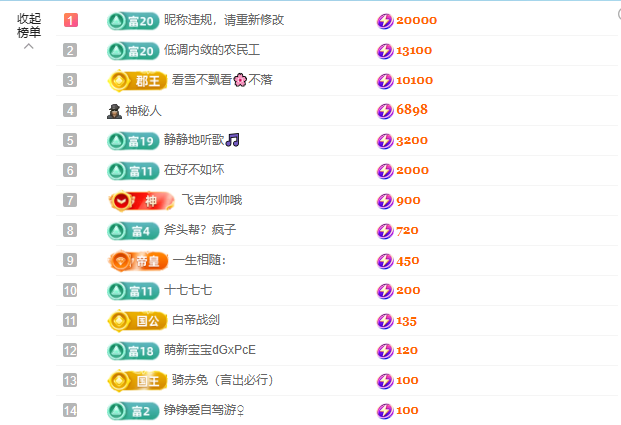Open the user 骑赤兔（言出必行）

point(223,380)
